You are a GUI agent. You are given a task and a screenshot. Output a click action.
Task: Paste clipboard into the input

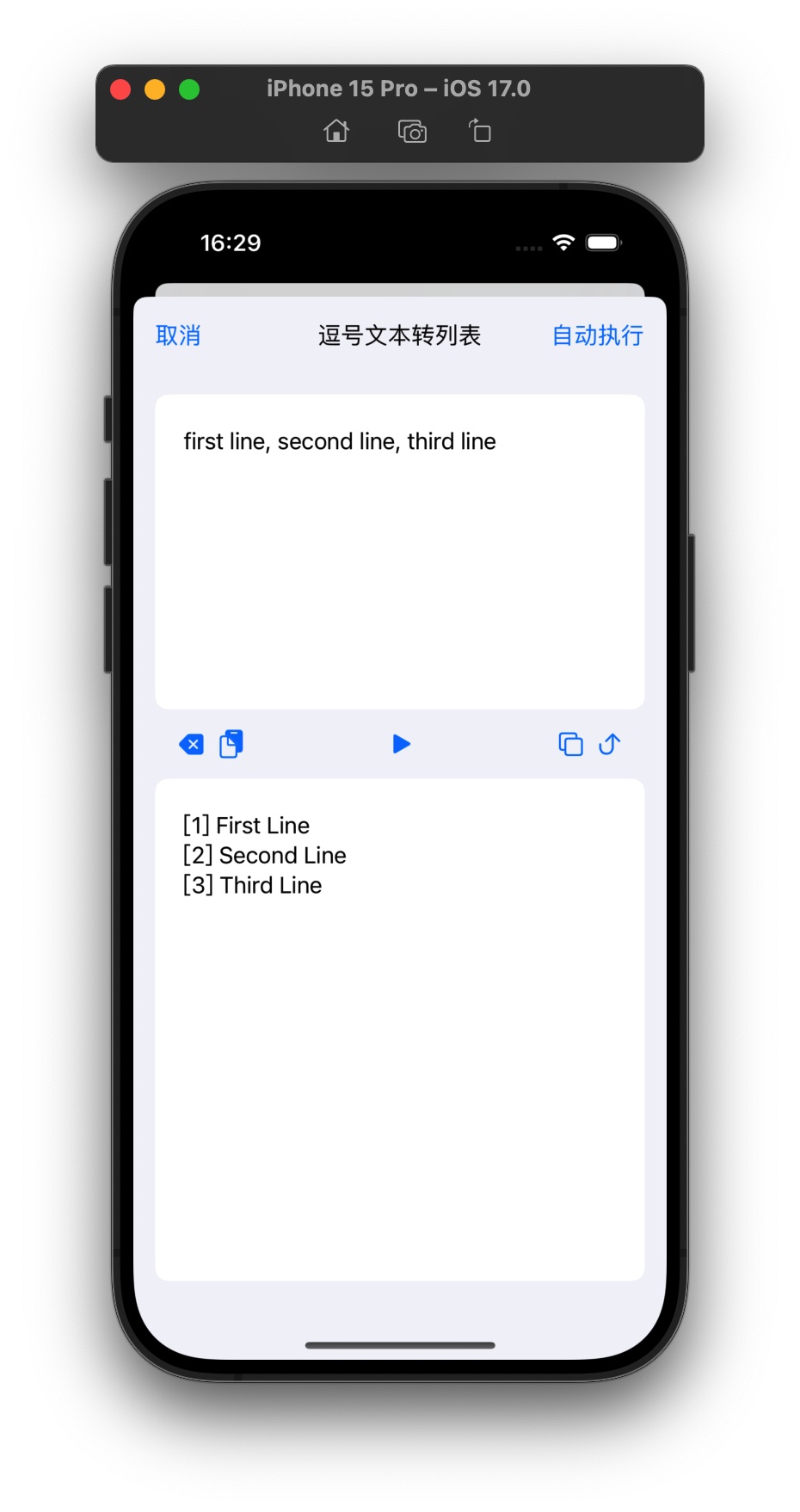231,744
